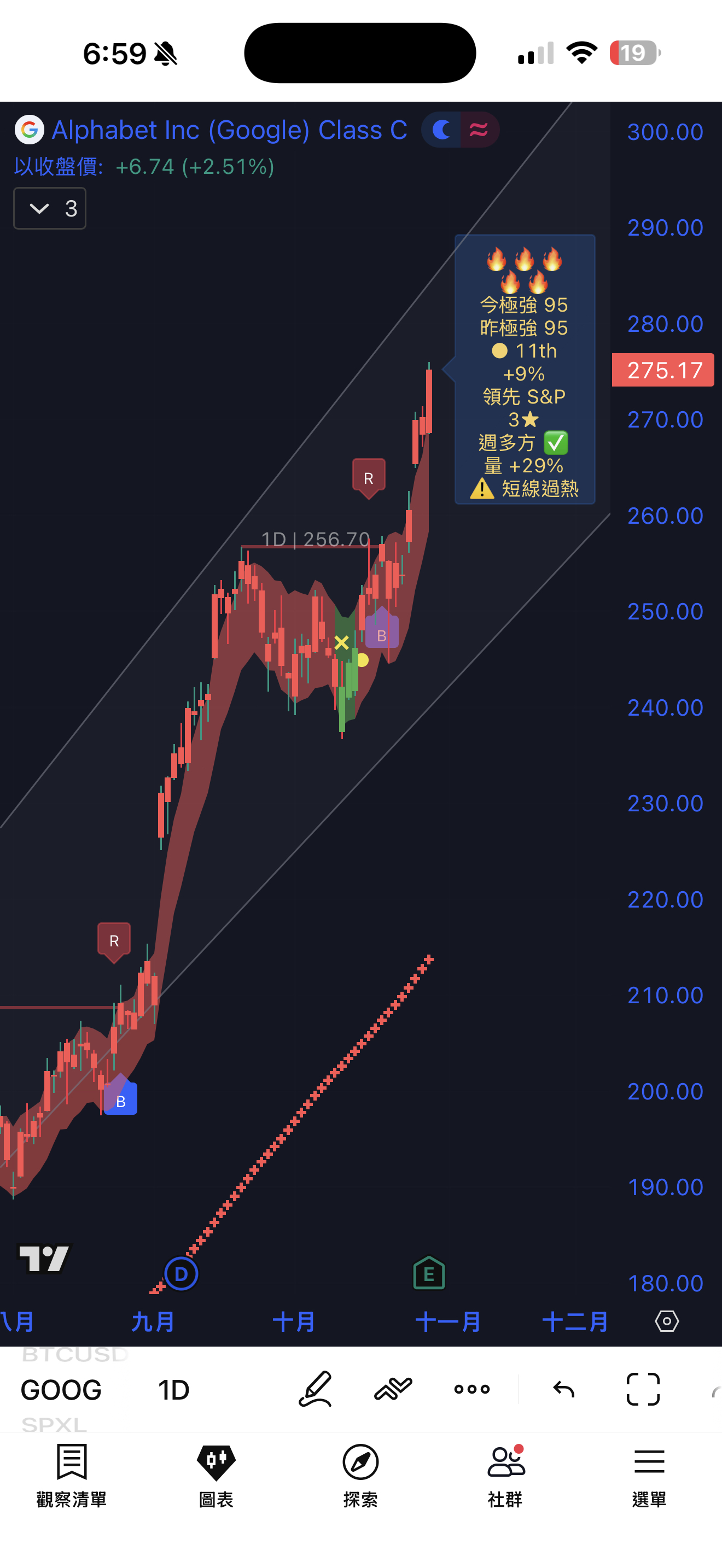
Task: Tap the dividend D marker
Action: click(x=182, y=1273)
